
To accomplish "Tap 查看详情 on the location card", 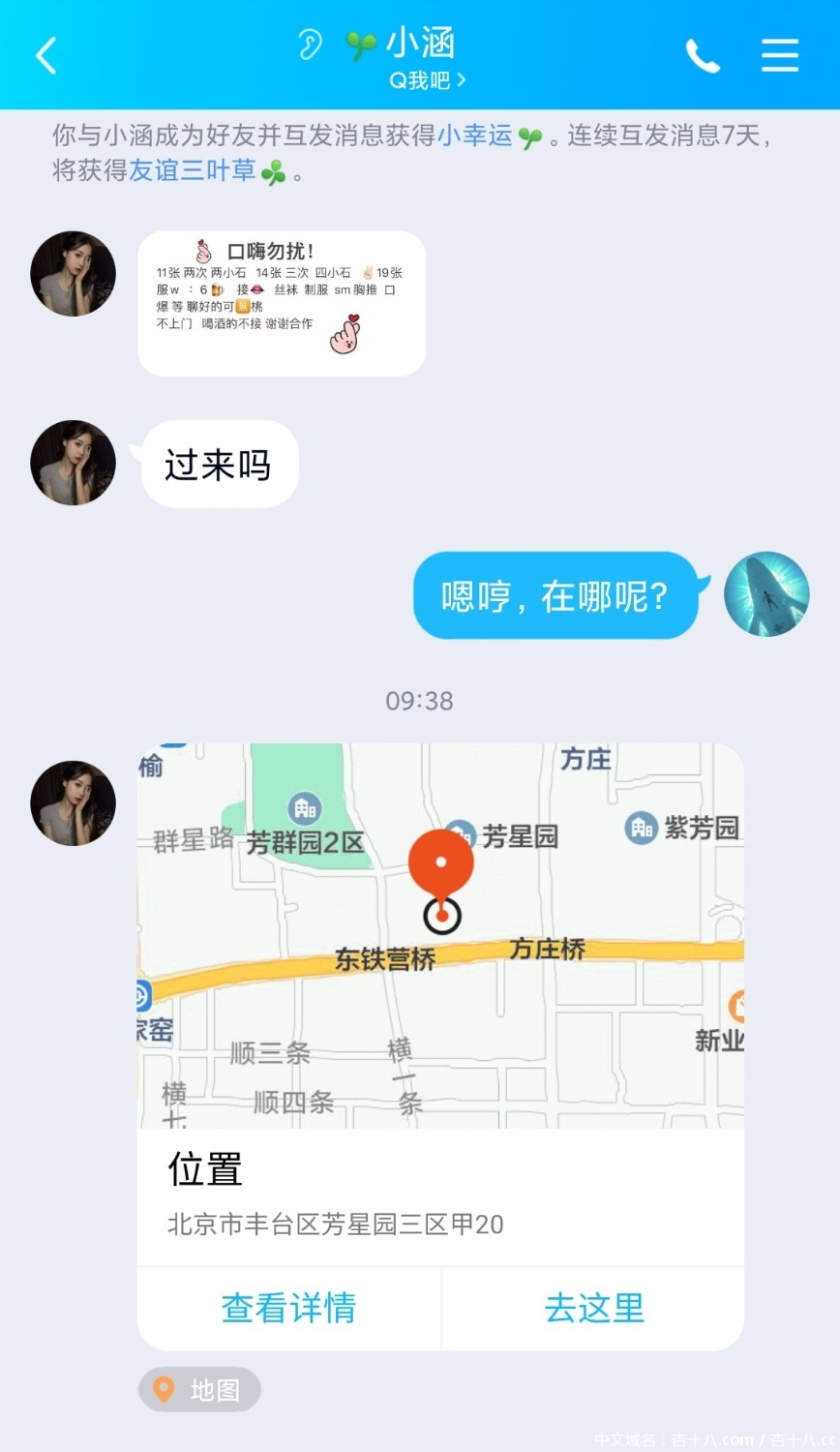I will [288, 1308].
